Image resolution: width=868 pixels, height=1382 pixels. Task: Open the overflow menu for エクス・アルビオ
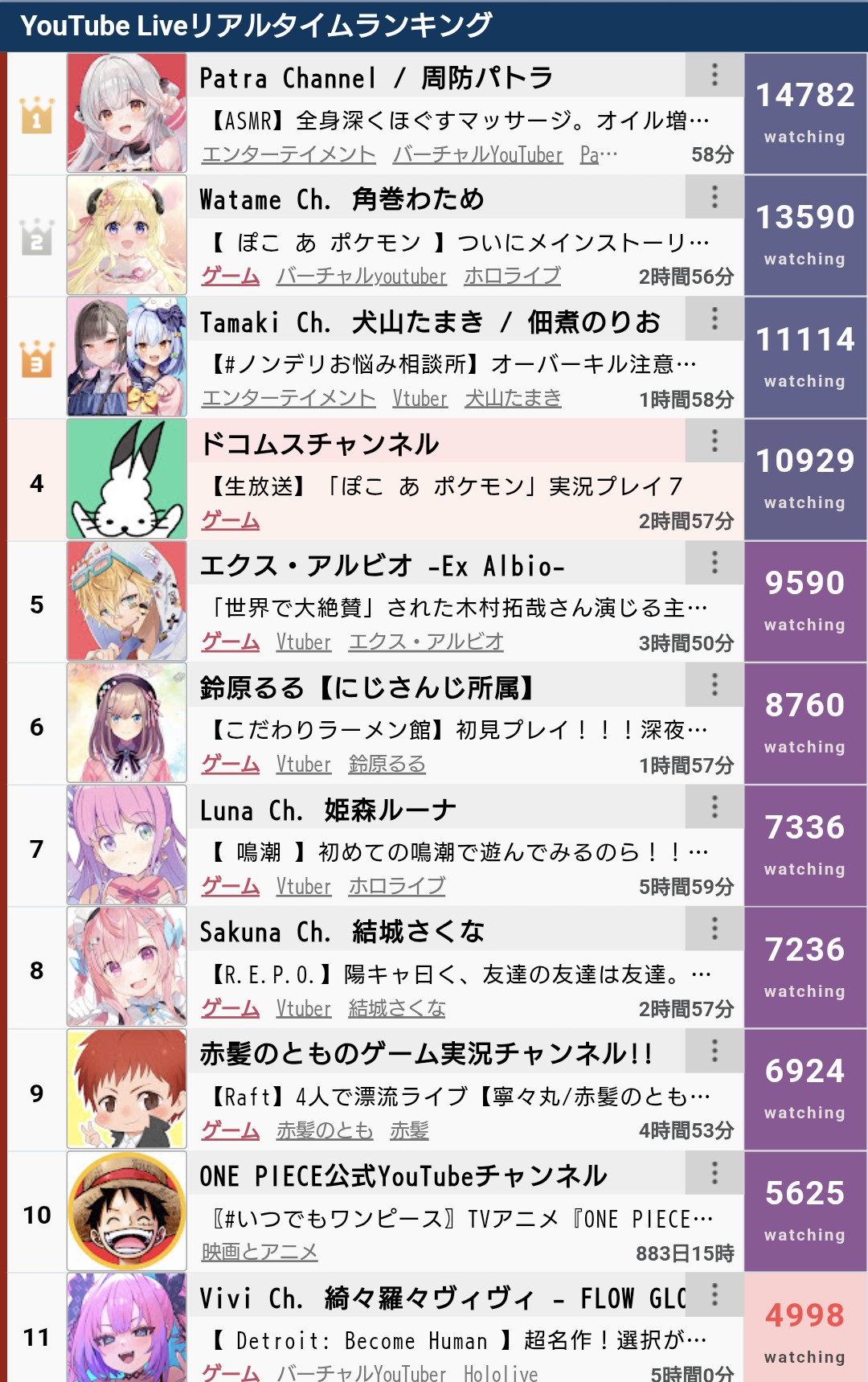point(714,563)
